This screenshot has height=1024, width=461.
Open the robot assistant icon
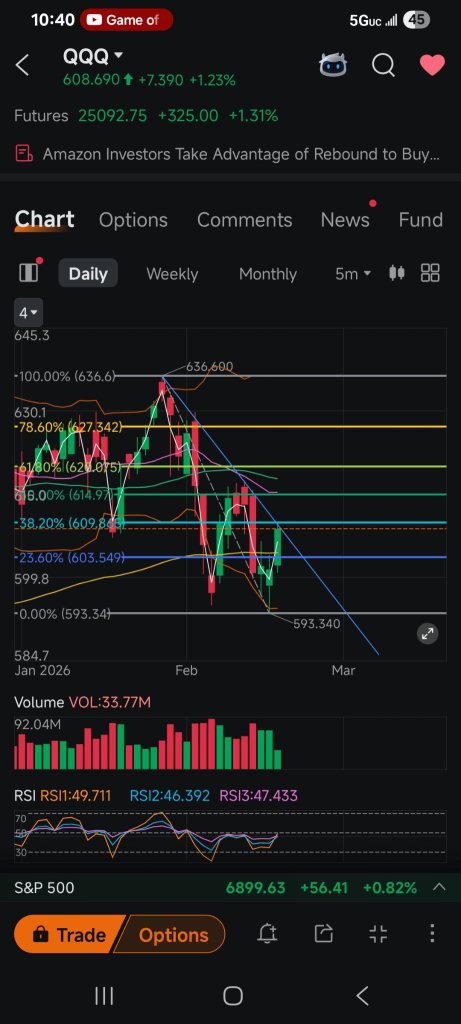(x=333, y=65)
